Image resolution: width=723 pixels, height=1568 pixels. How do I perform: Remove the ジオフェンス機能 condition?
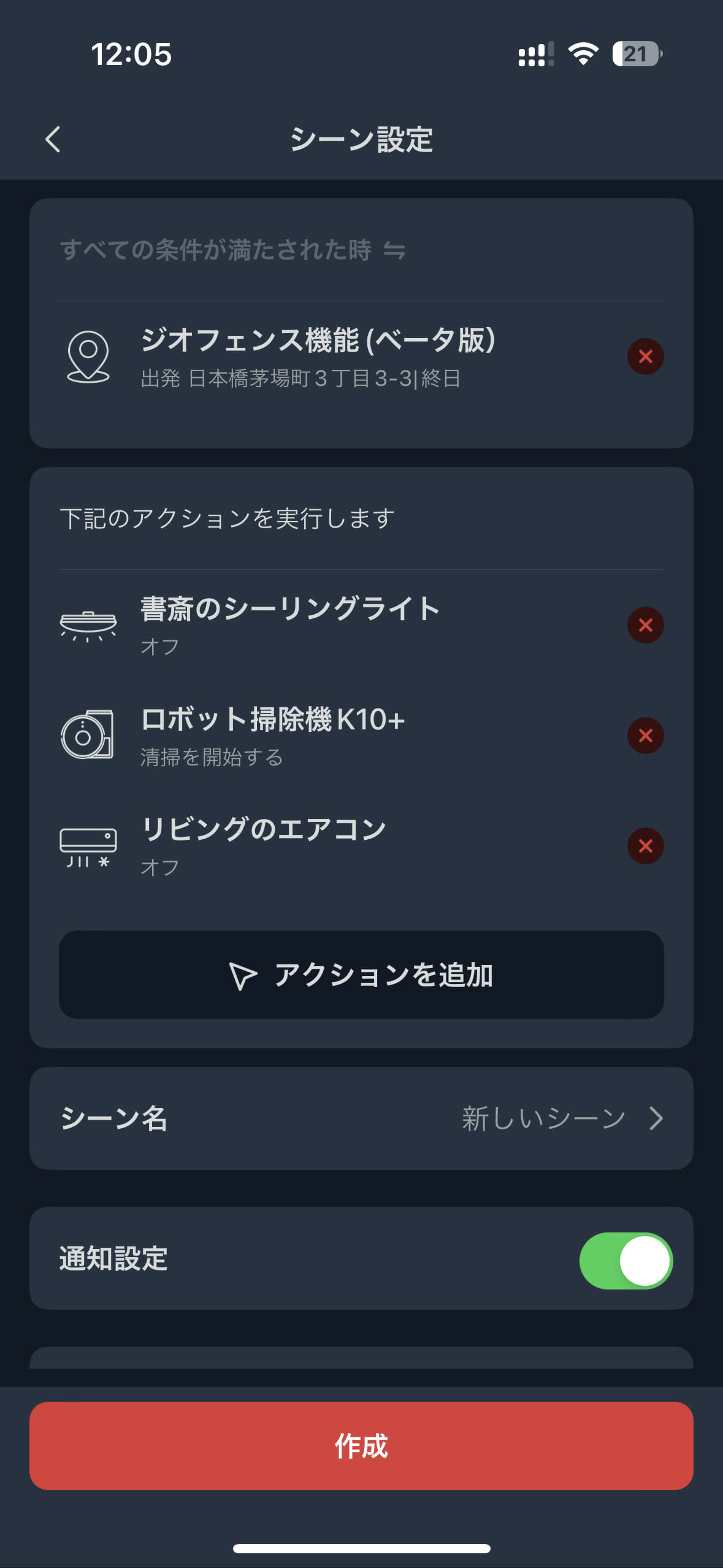click(645, 356)
